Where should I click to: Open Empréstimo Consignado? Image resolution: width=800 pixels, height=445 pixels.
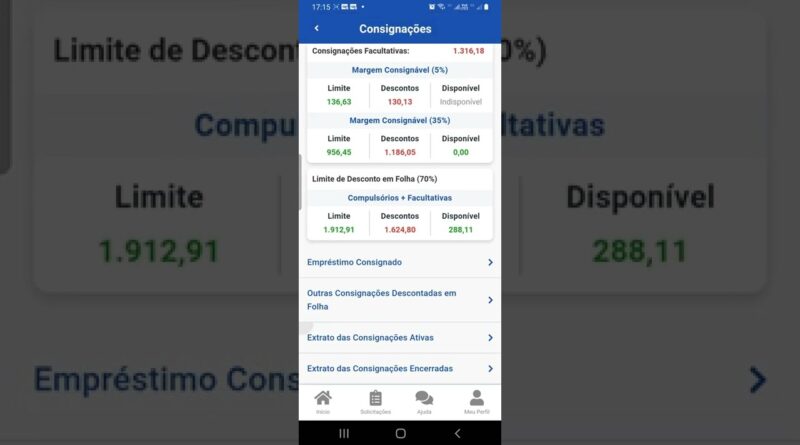(x=399, y=262)
